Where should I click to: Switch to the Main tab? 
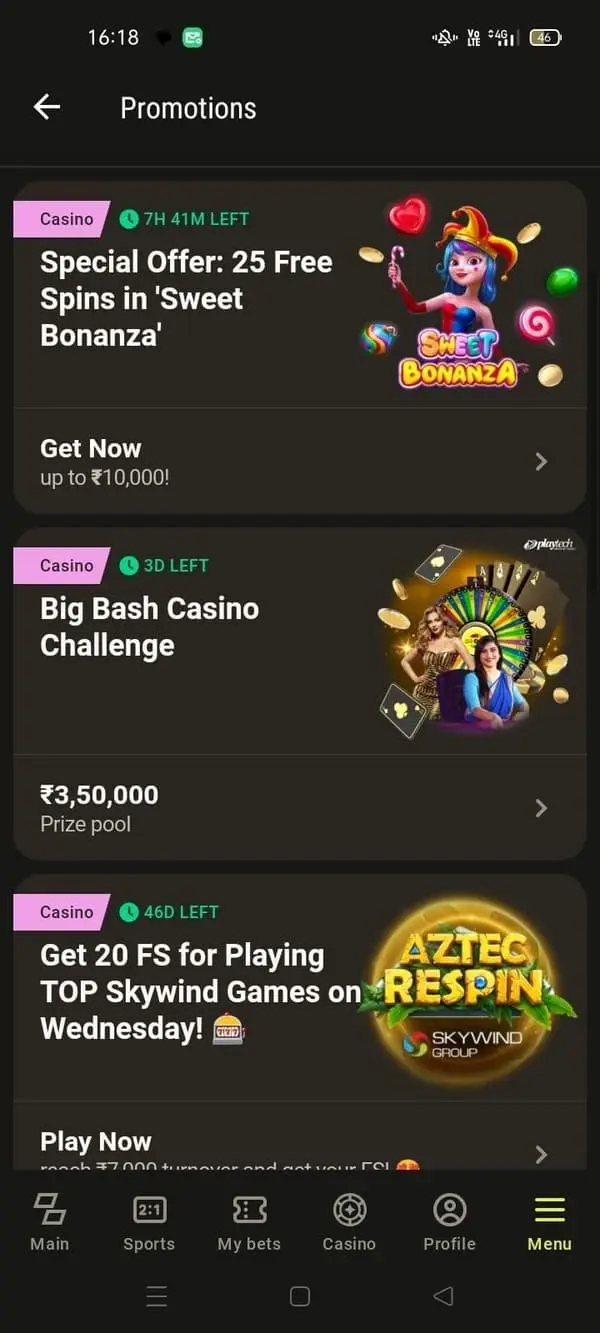[x=50, y=1222]
